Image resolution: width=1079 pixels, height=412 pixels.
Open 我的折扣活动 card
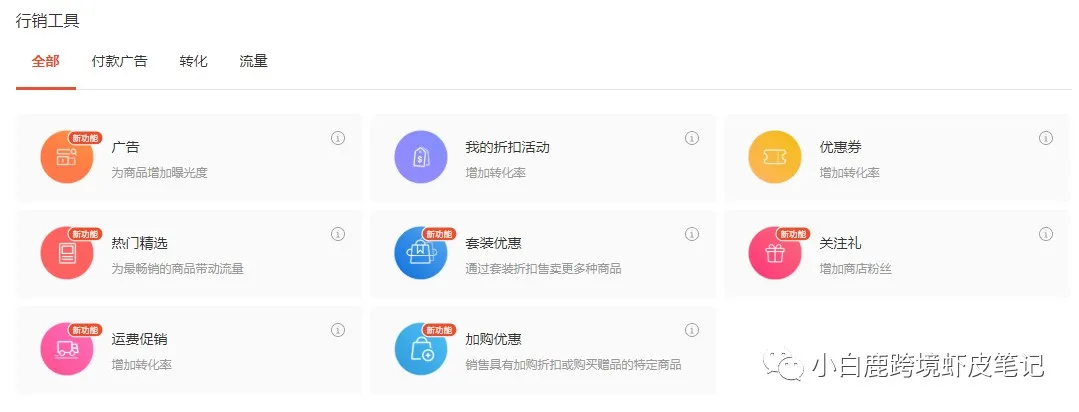tap(543, 158)
